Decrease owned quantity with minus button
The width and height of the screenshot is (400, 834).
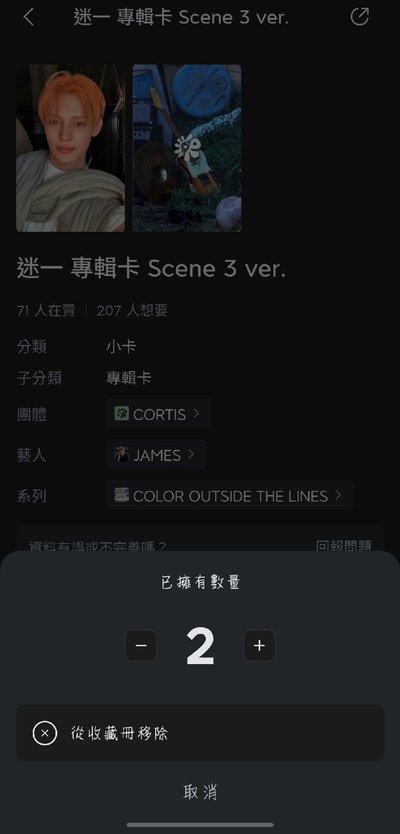coord(141,645)
